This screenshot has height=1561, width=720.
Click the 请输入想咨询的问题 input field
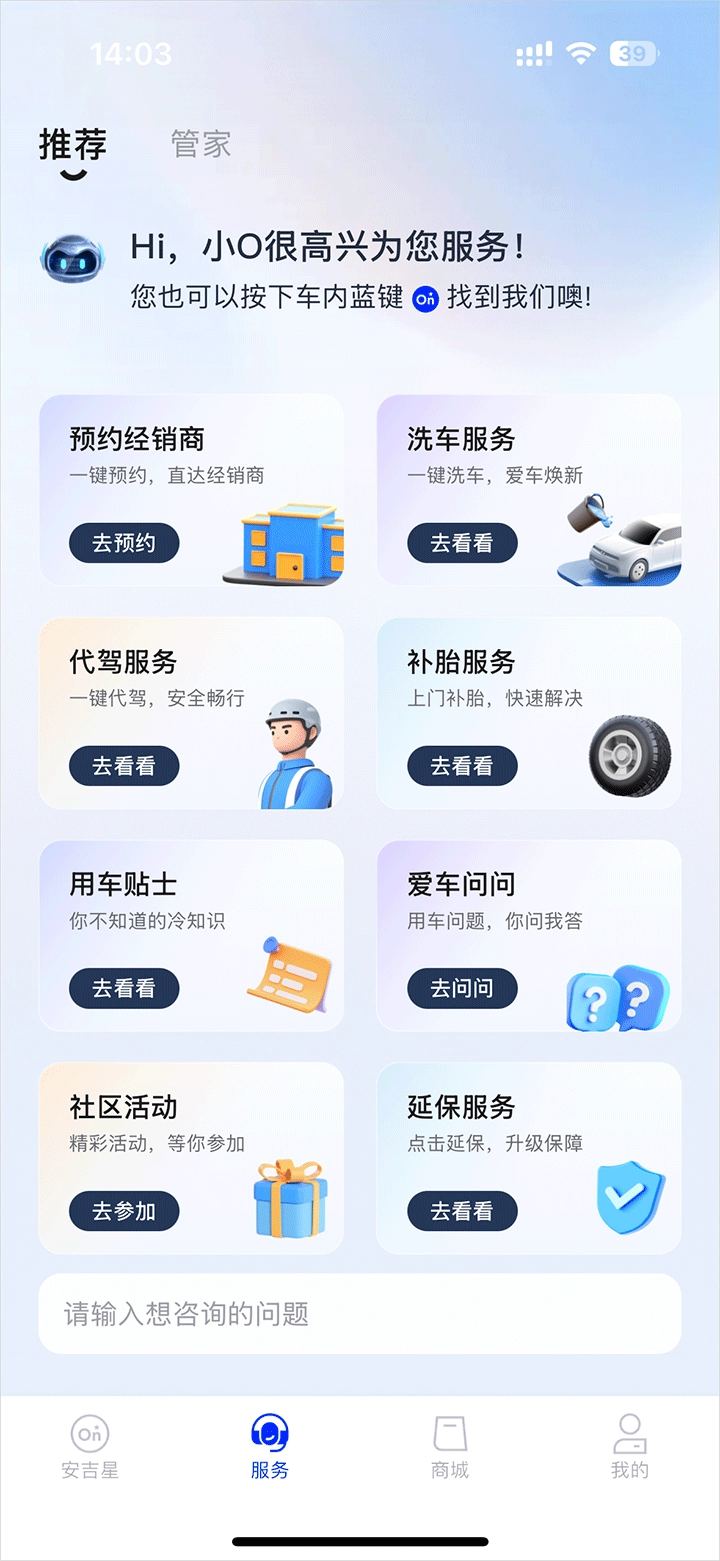[x=360, y=1315]
